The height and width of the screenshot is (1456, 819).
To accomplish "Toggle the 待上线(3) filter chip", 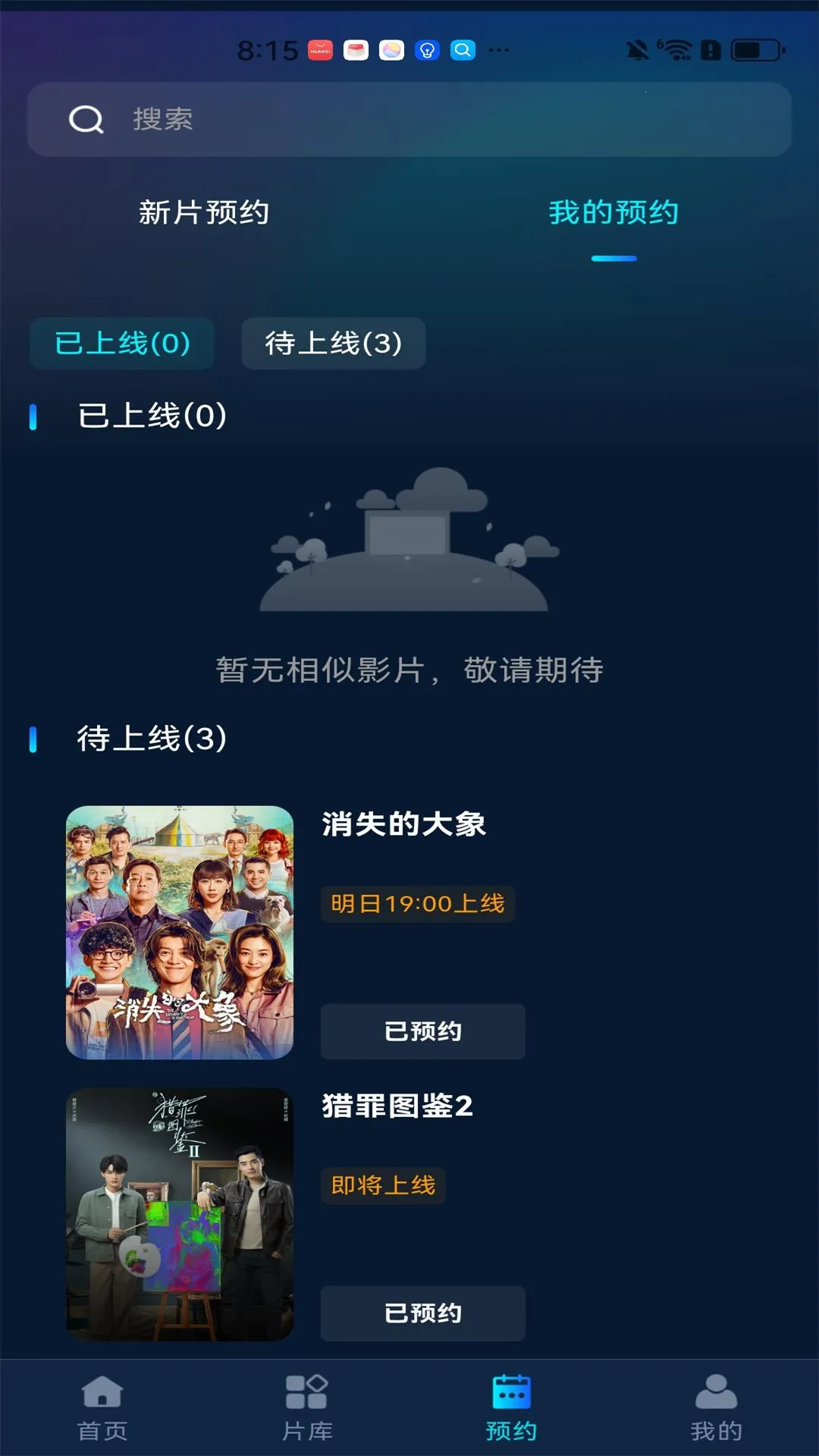I will [334, 343].
